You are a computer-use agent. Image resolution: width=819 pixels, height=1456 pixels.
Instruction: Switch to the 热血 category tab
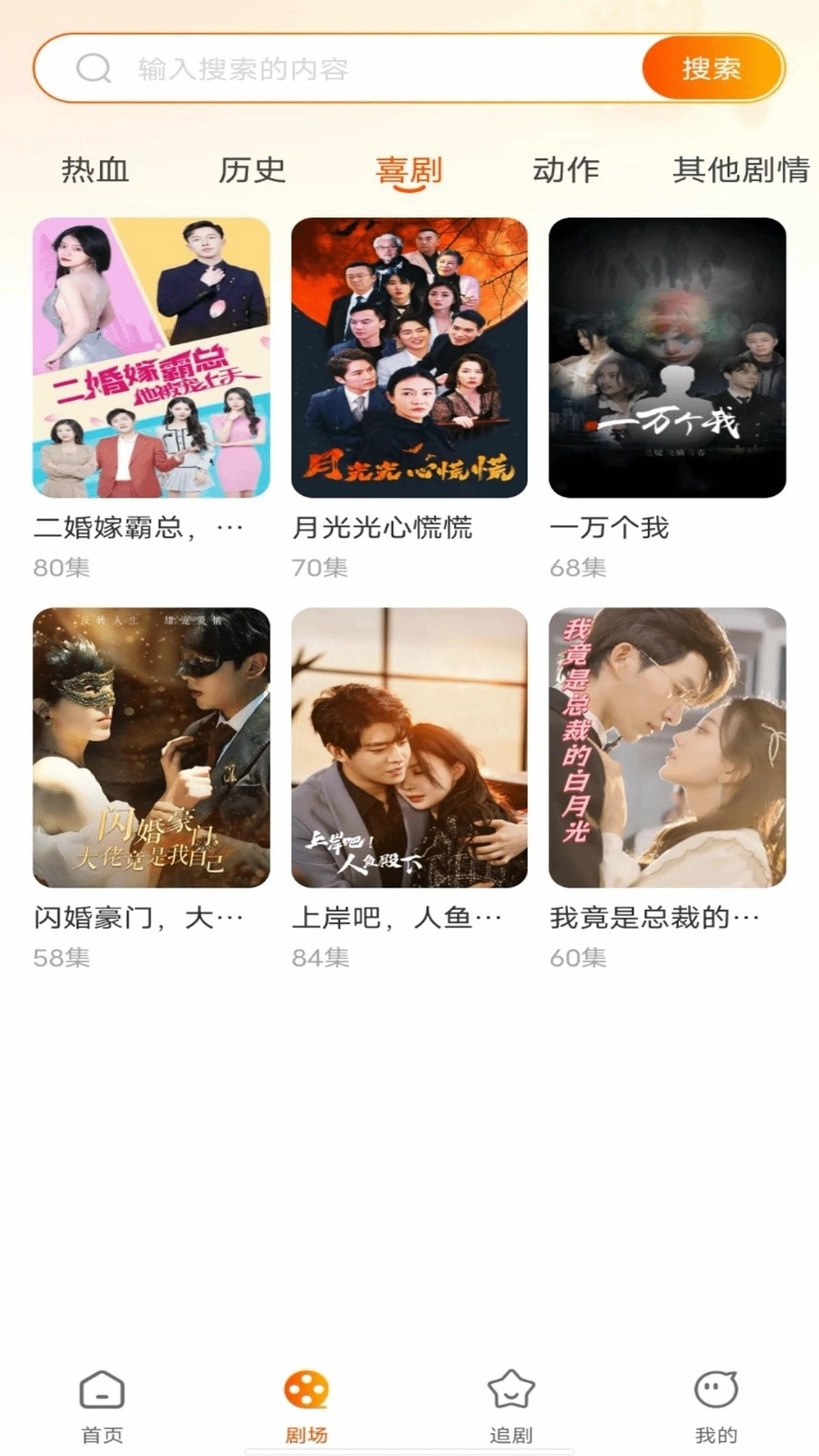pos(96,170)
